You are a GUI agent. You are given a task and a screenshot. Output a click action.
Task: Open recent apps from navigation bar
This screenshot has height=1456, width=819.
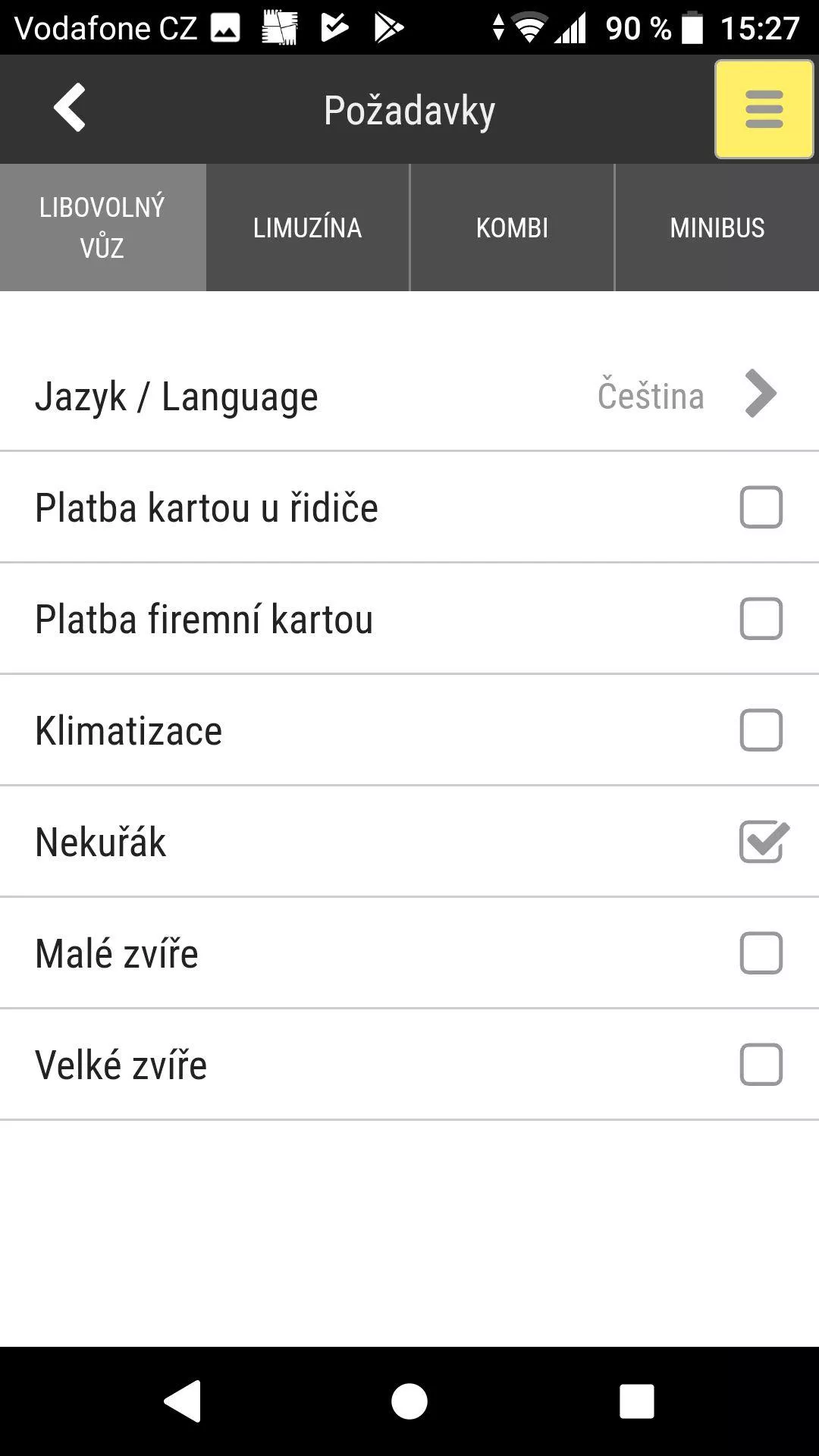pyautogui.click(x=636, y=1401)
